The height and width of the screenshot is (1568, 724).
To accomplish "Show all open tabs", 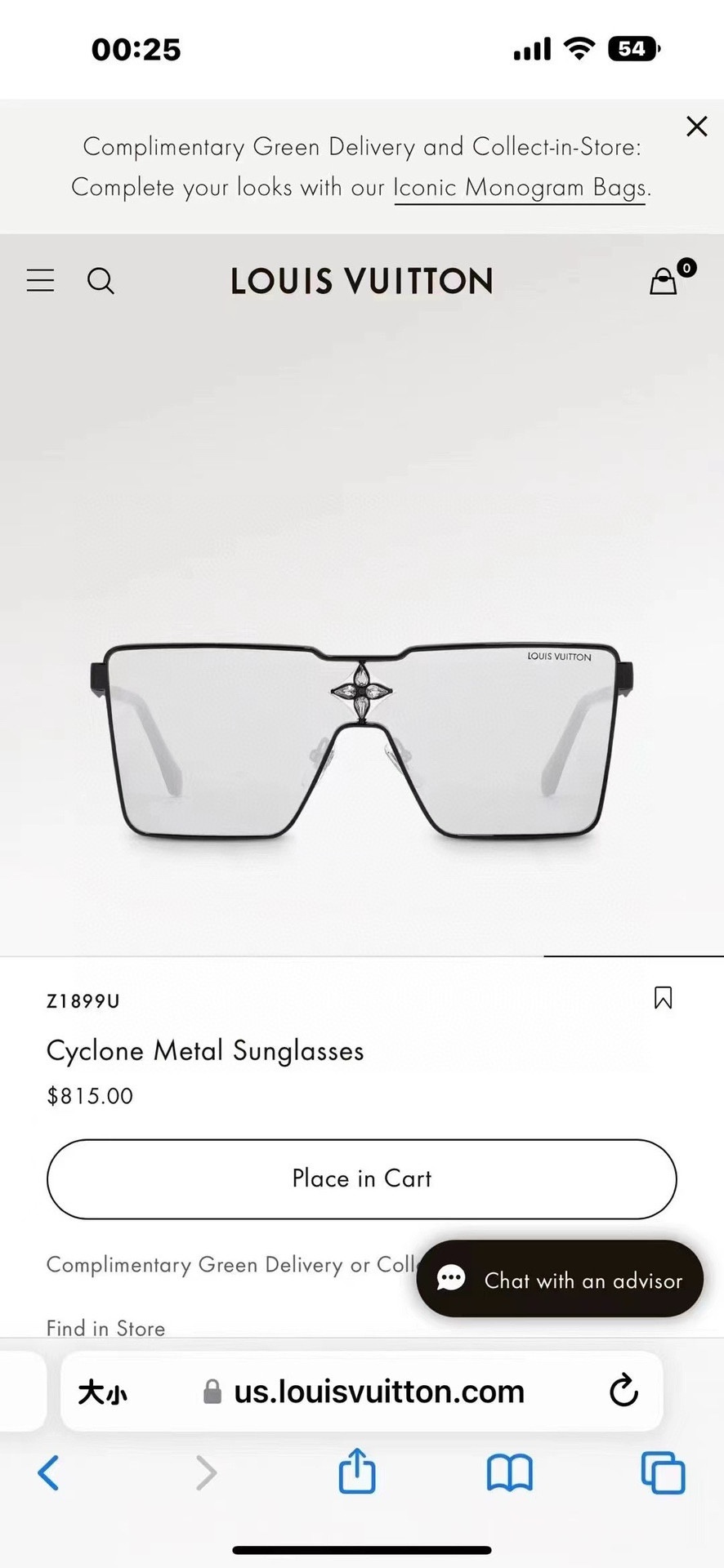I will 663,1473.
